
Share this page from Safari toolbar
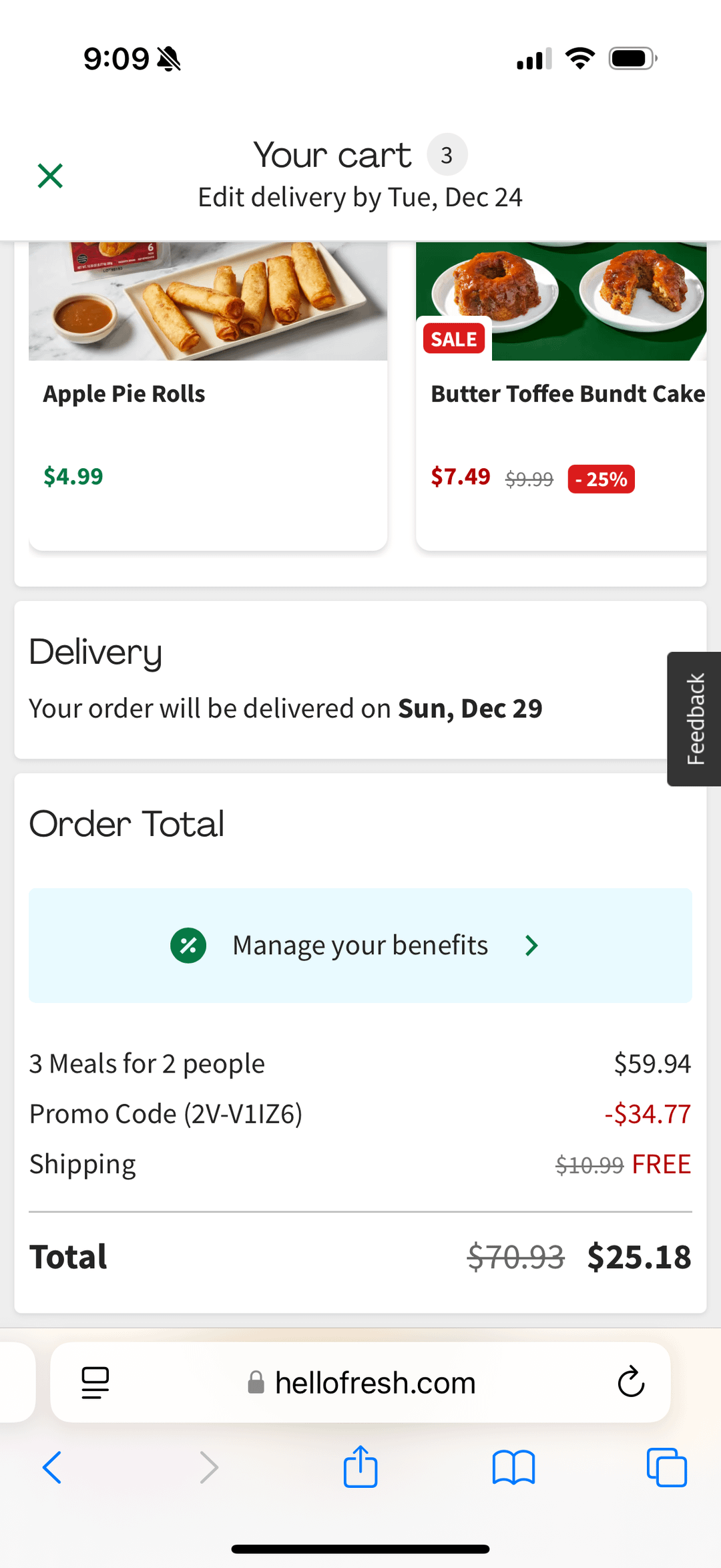(360, 1467)
